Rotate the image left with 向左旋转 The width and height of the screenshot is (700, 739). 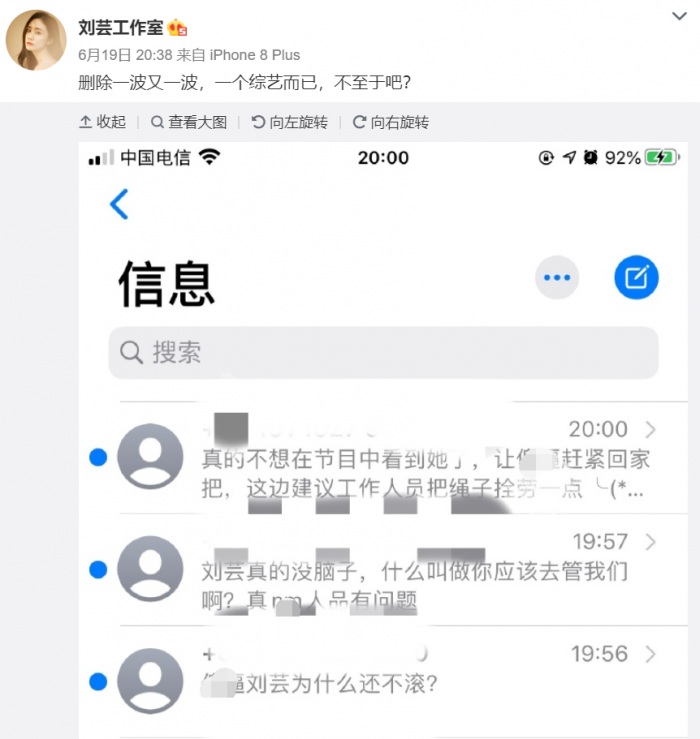tap(289, 122)
